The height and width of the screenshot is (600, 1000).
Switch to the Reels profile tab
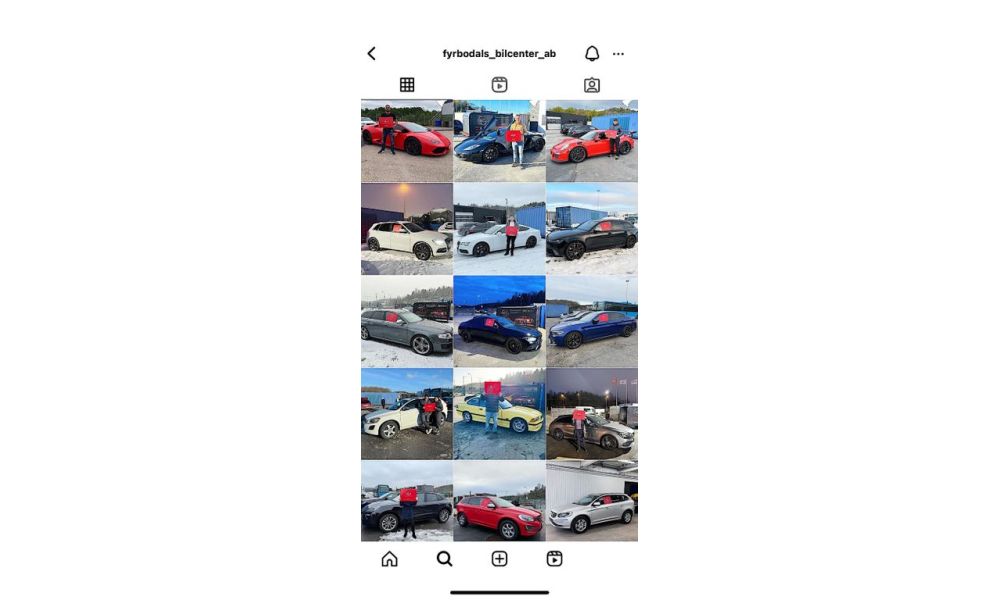click(499, 85)
